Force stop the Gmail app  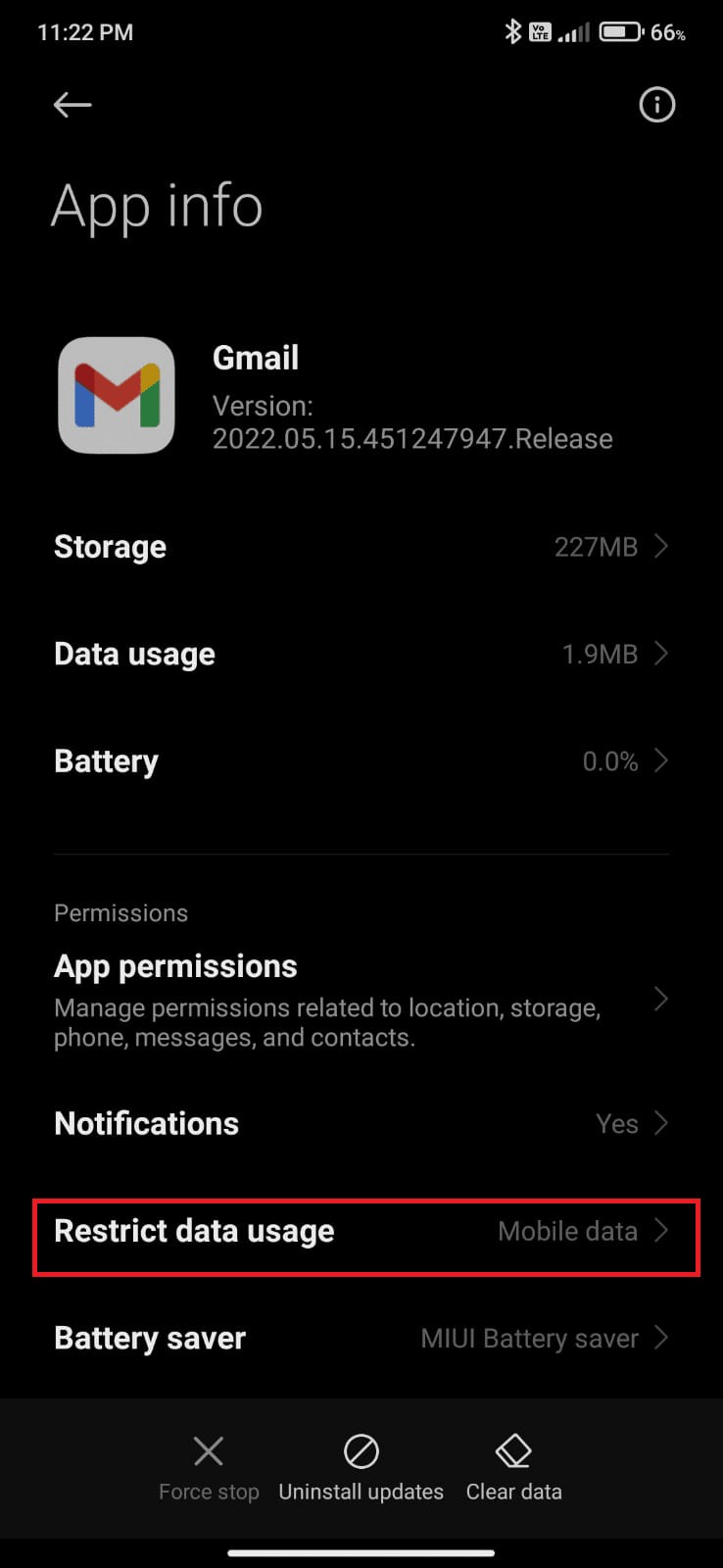(209, 1468)
